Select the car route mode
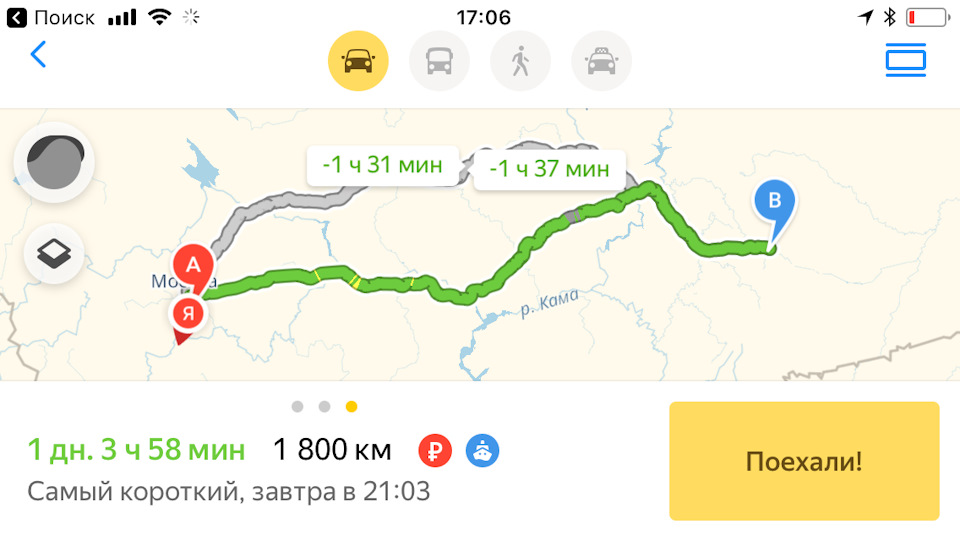 pos(358,61)
